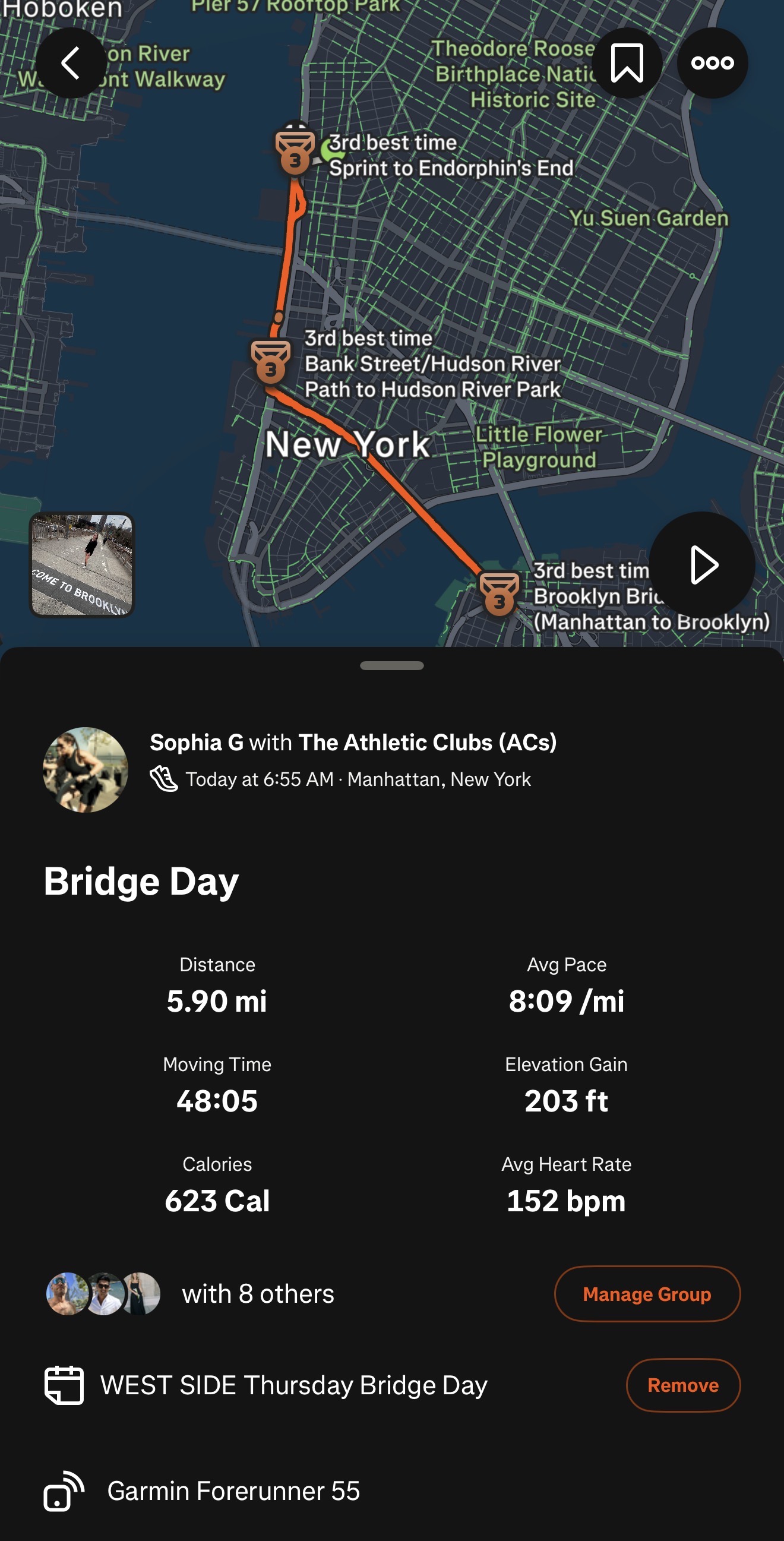Open the Brooklyn Bridge photo thumbnail
The image size is (784, 1541).
click(x=82, y=564)
